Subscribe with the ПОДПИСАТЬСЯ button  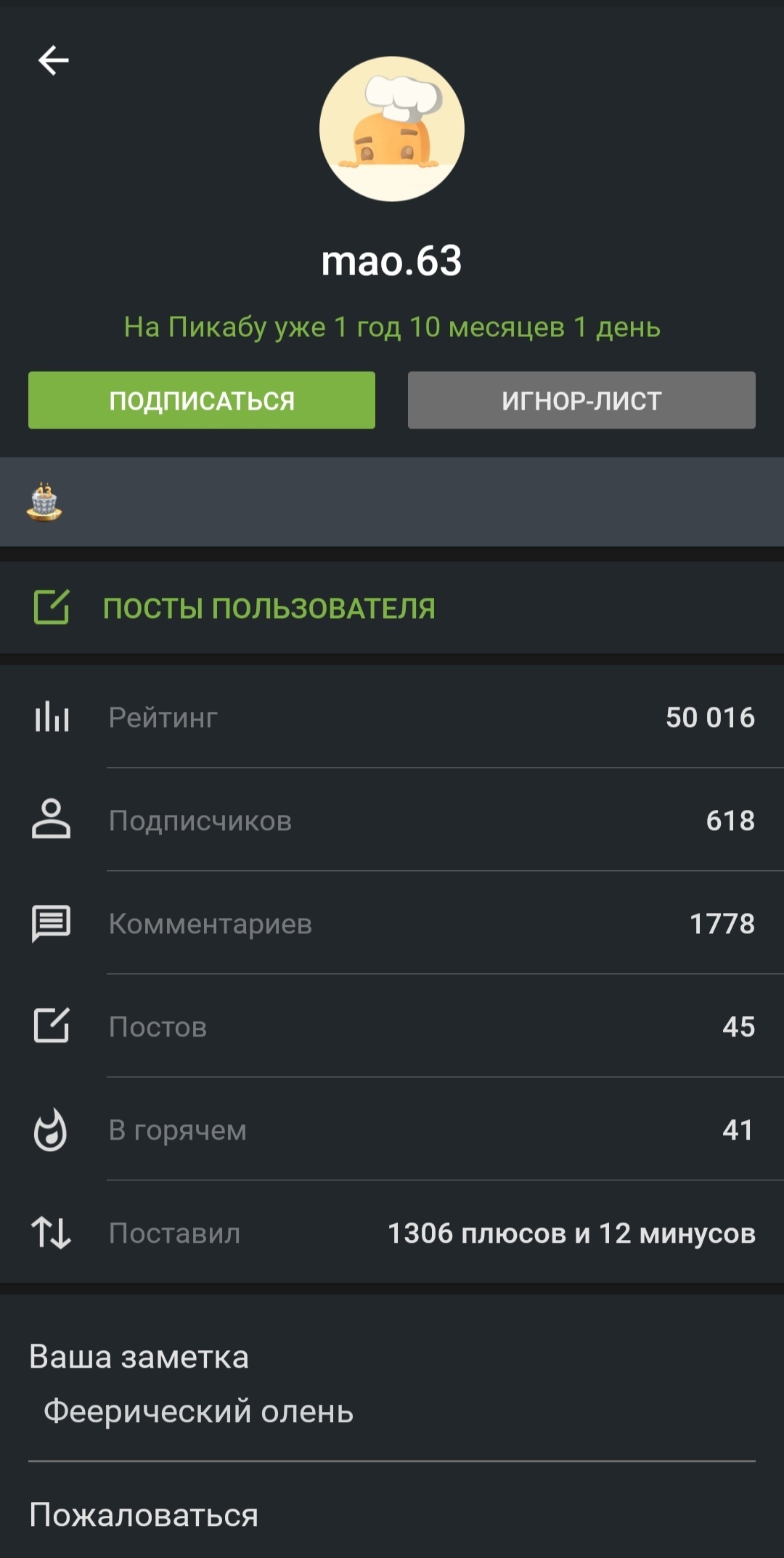202,400
